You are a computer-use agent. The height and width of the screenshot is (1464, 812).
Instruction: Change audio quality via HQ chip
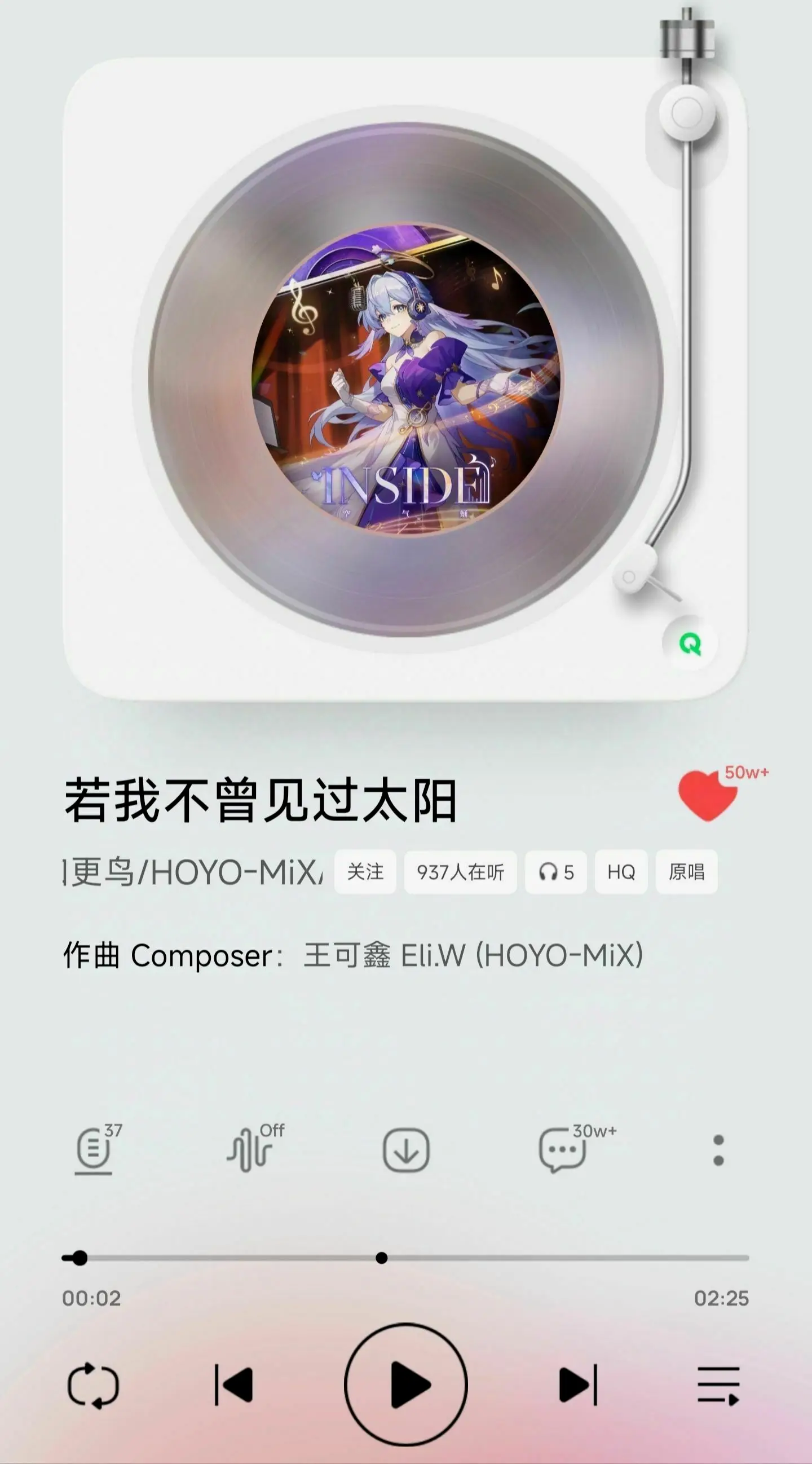[620, 872]
